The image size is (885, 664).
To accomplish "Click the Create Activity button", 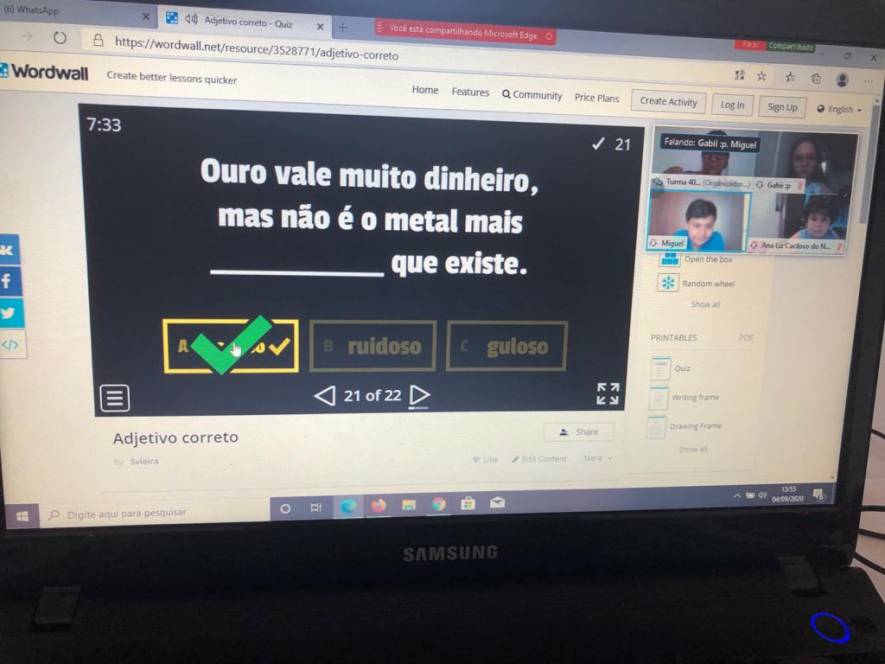I will (668, 102).
